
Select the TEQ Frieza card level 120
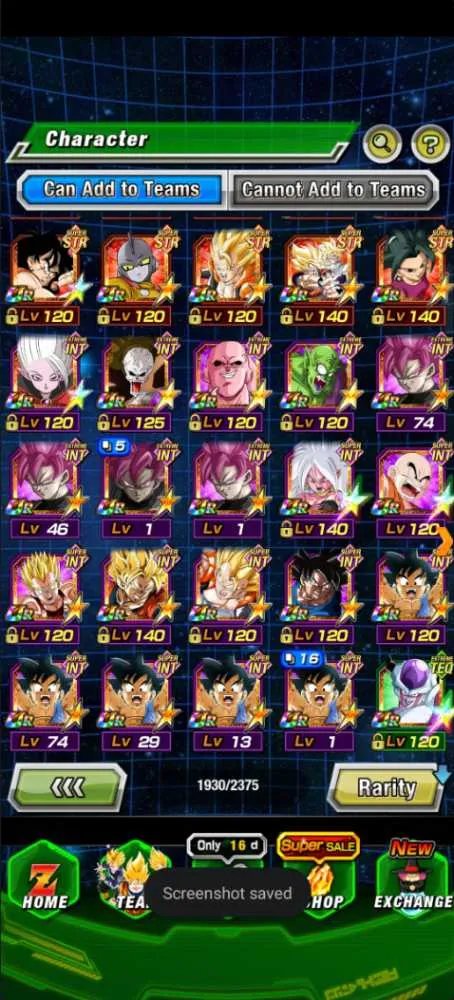coord(411,702)
